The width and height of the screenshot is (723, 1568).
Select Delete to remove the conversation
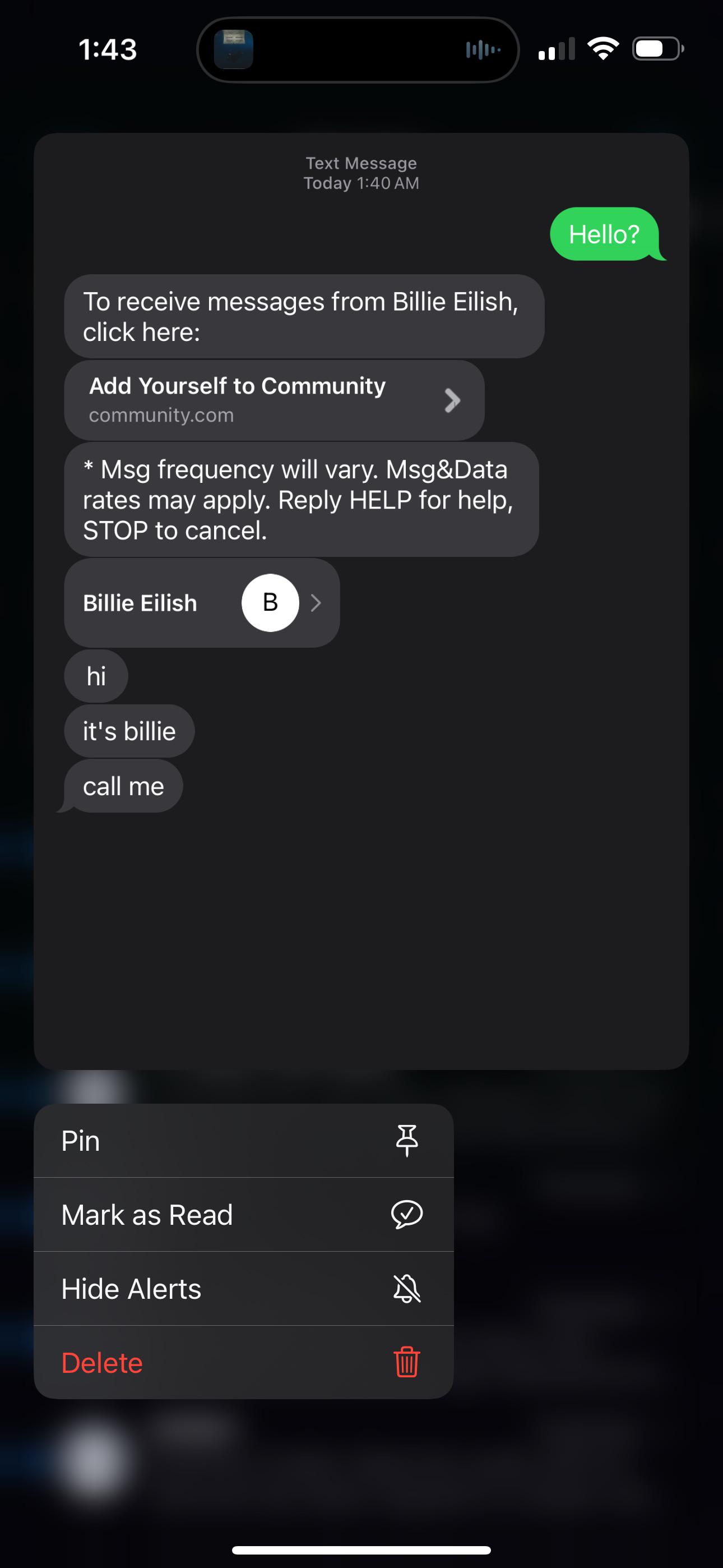coord(101,1363)
